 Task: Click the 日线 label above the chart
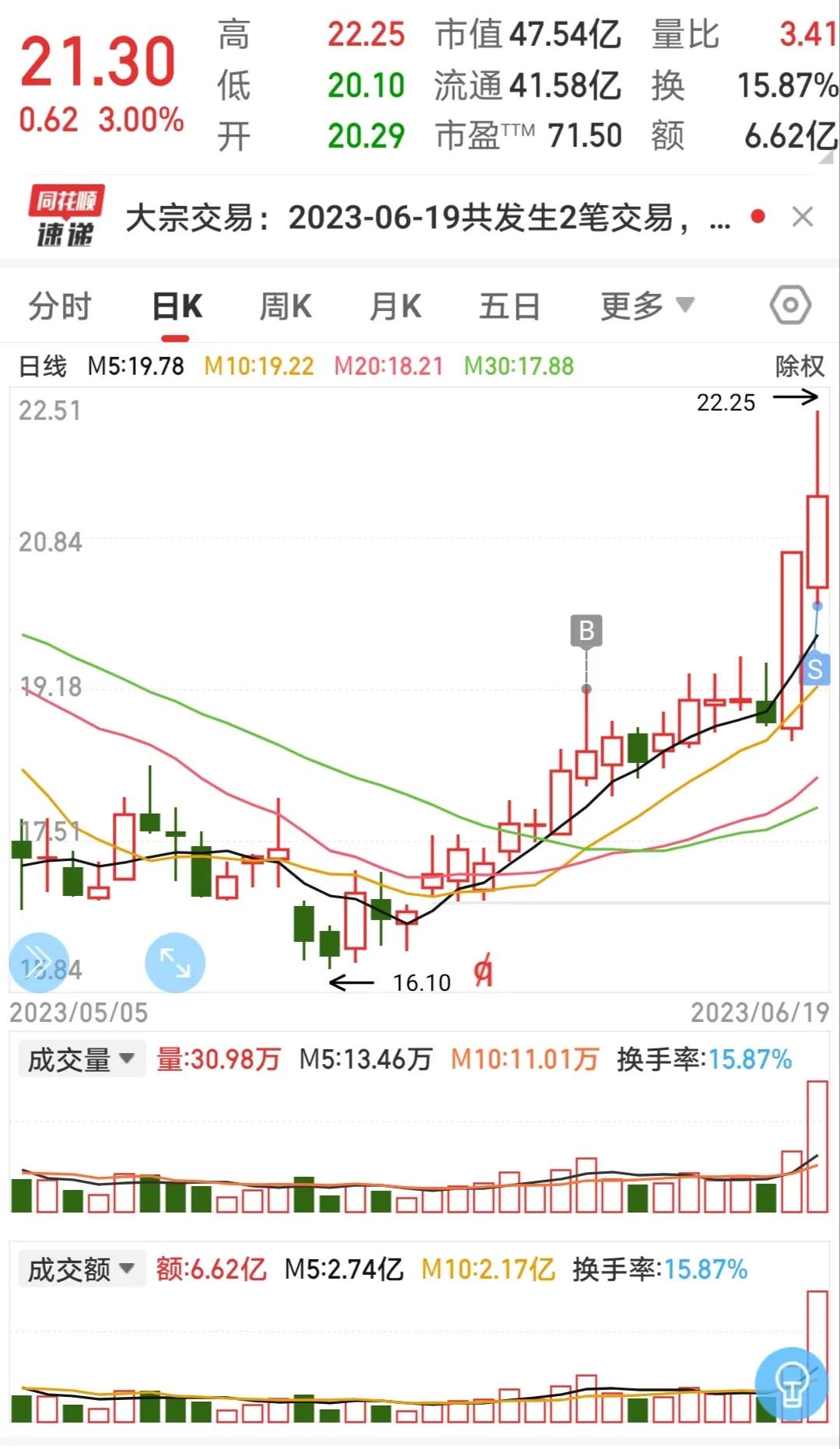tap(41, 366)
